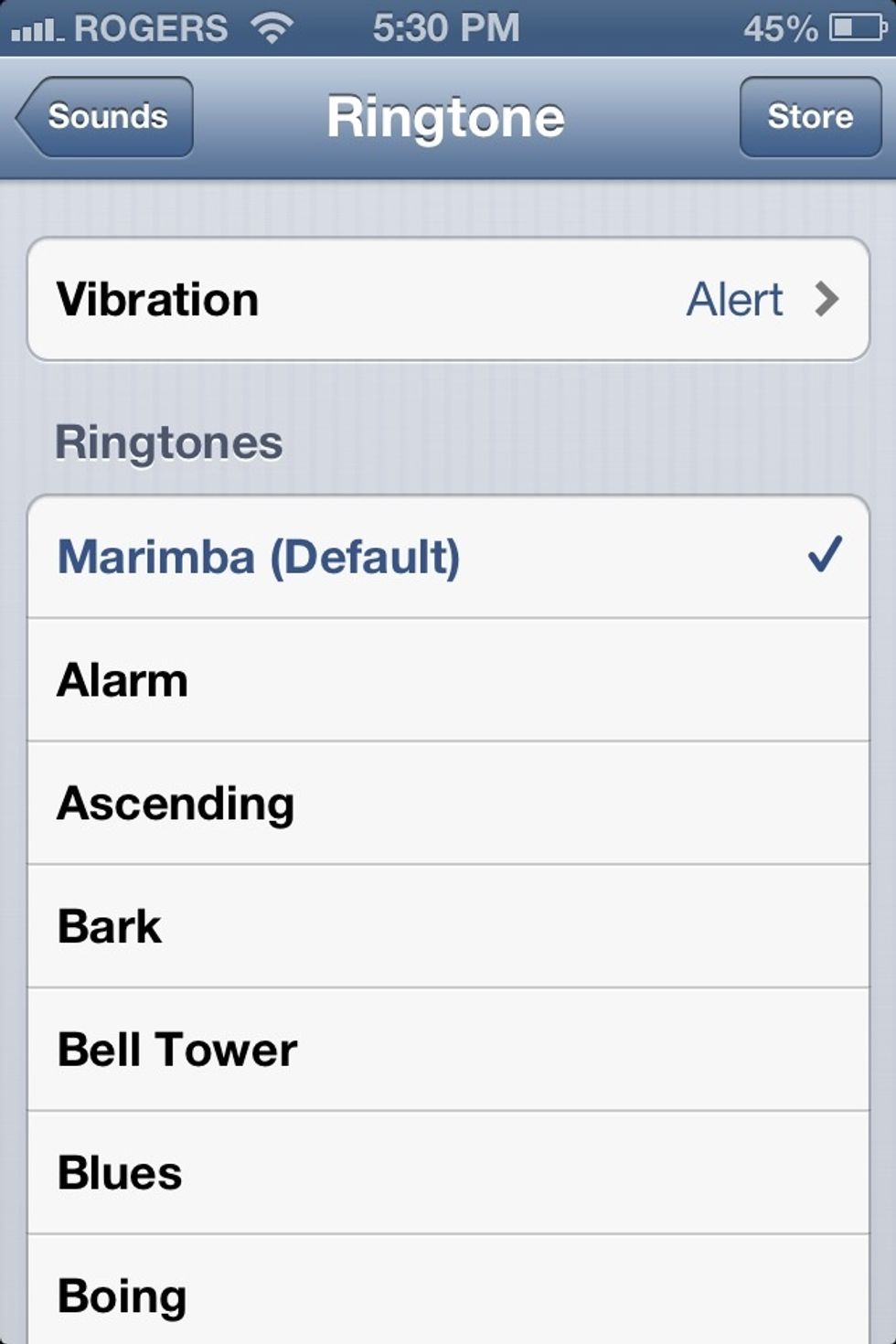Viewport: 896px width, 1344px height.
Task: Click the Ringtone title header
Action: 447,116
